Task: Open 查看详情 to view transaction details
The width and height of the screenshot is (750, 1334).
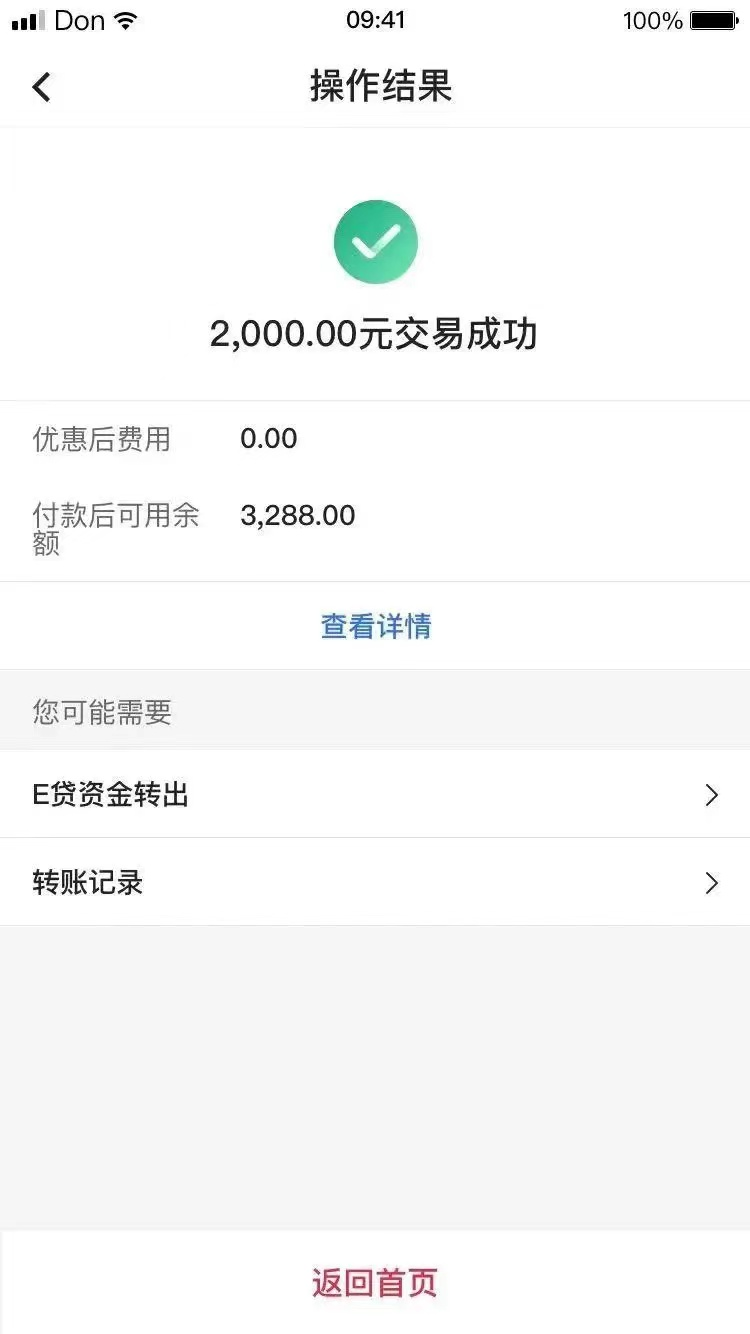Action: [x=375, y=626]
